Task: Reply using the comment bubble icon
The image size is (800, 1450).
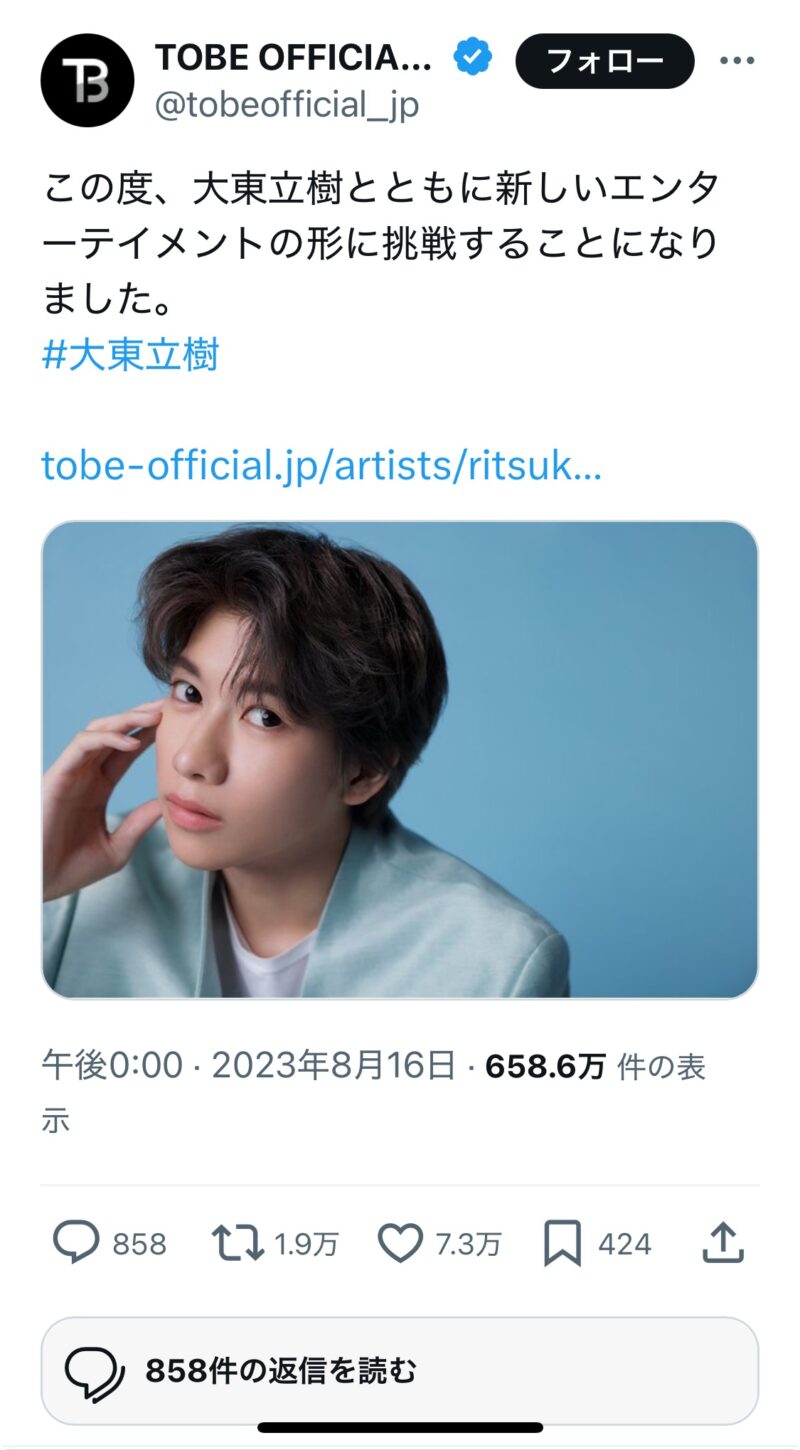Action: pos(76,1243)
